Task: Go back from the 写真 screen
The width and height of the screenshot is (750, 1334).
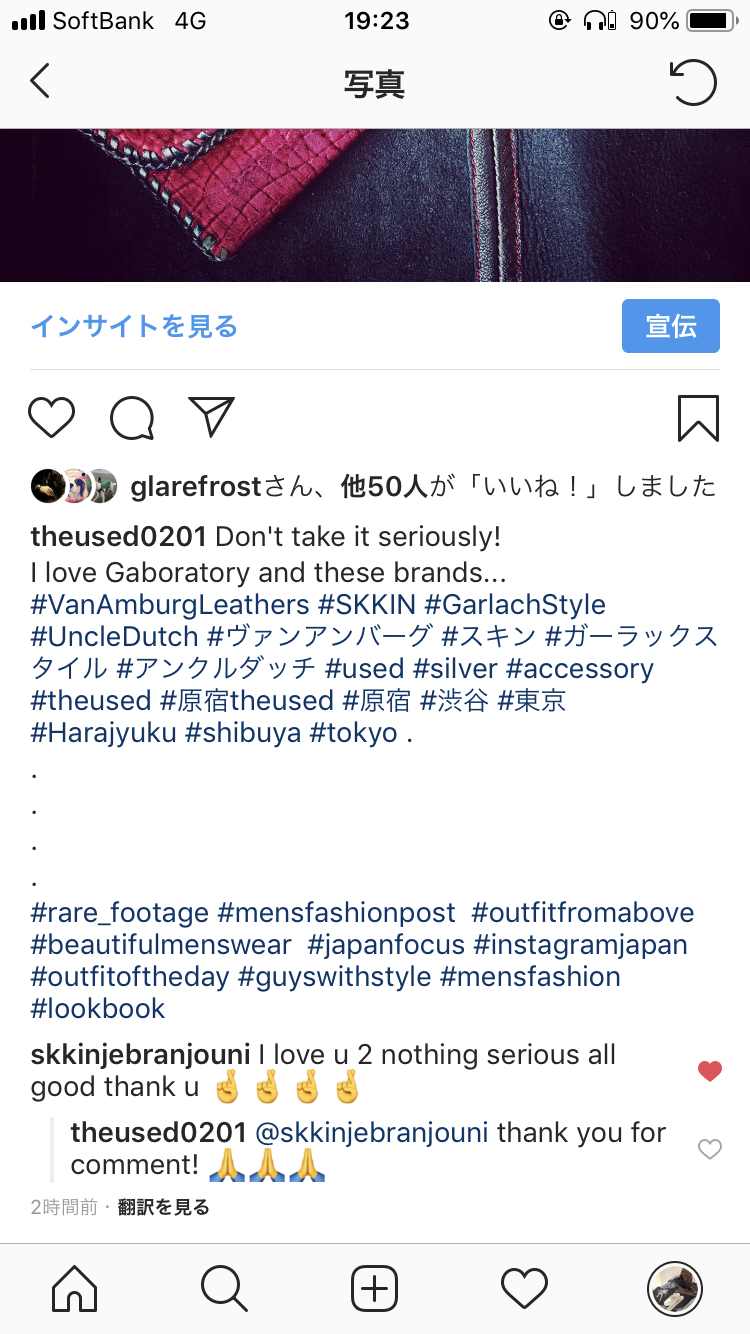Action: click(40, 82)
